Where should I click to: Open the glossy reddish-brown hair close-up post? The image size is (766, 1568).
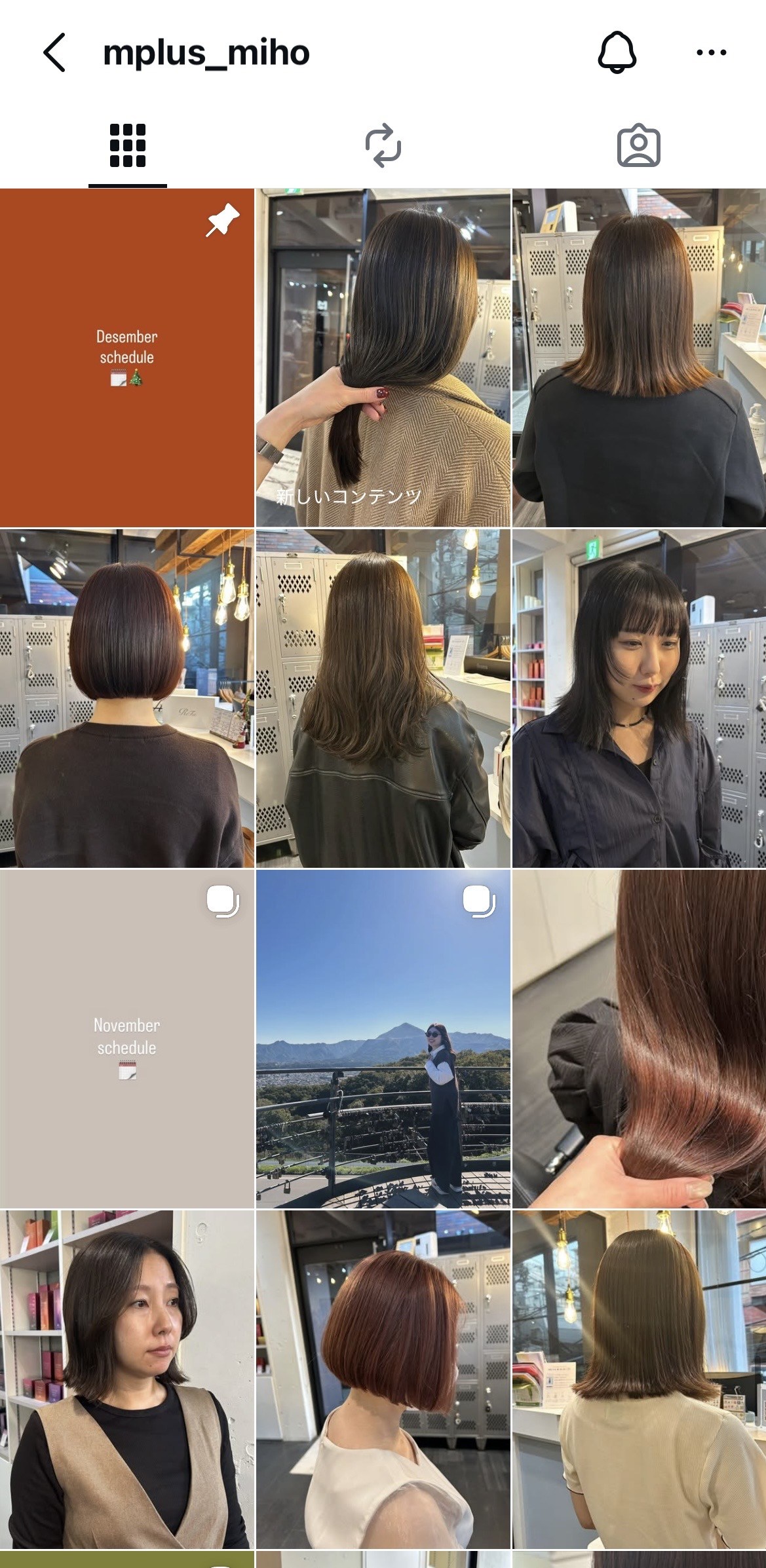click(639, 1039)
